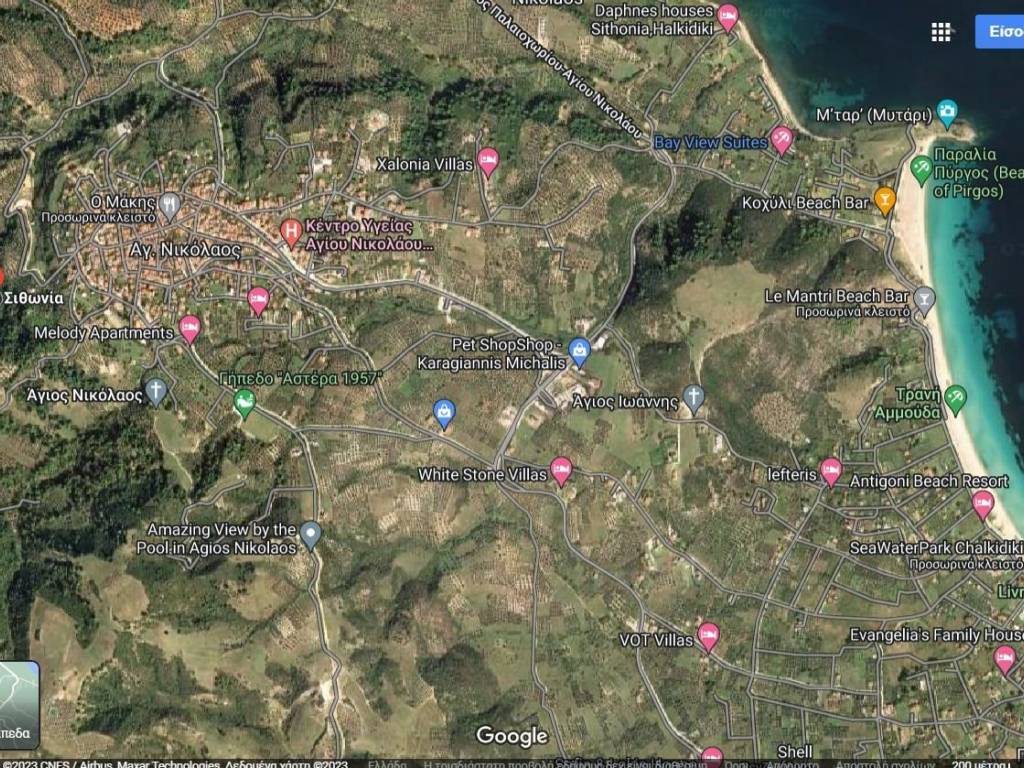Tap the Άγιος Ιωάννης church marker

694,398
